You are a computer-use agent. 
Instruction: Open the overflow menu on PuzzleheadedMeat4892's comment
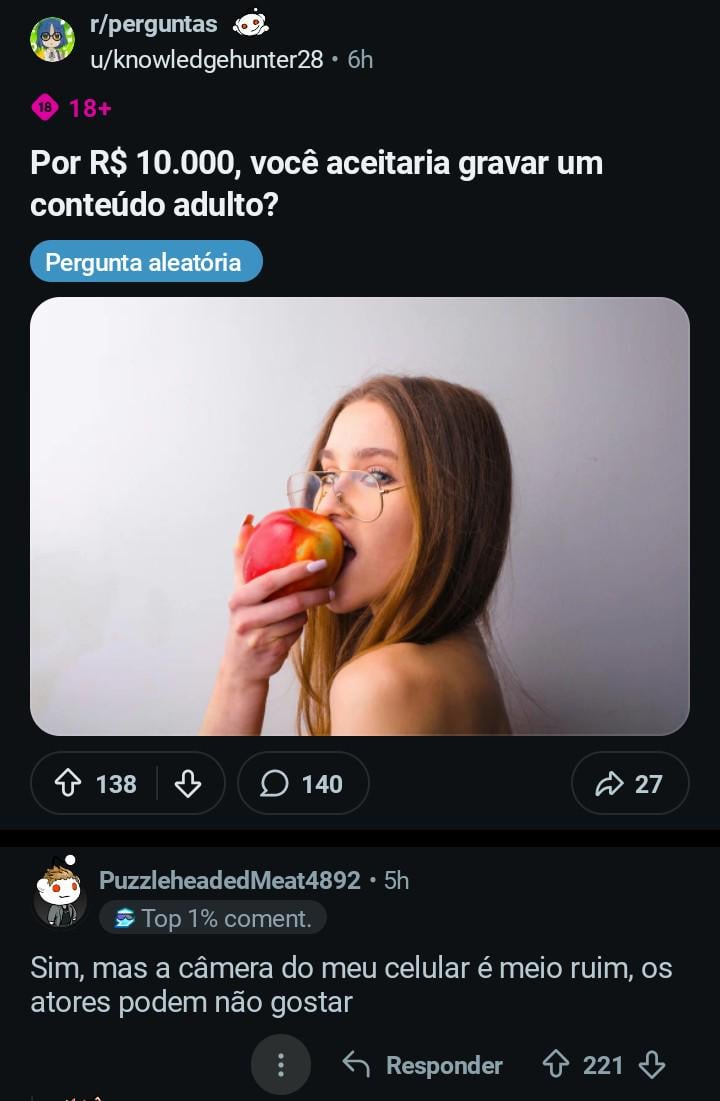tap(281, 1065)
